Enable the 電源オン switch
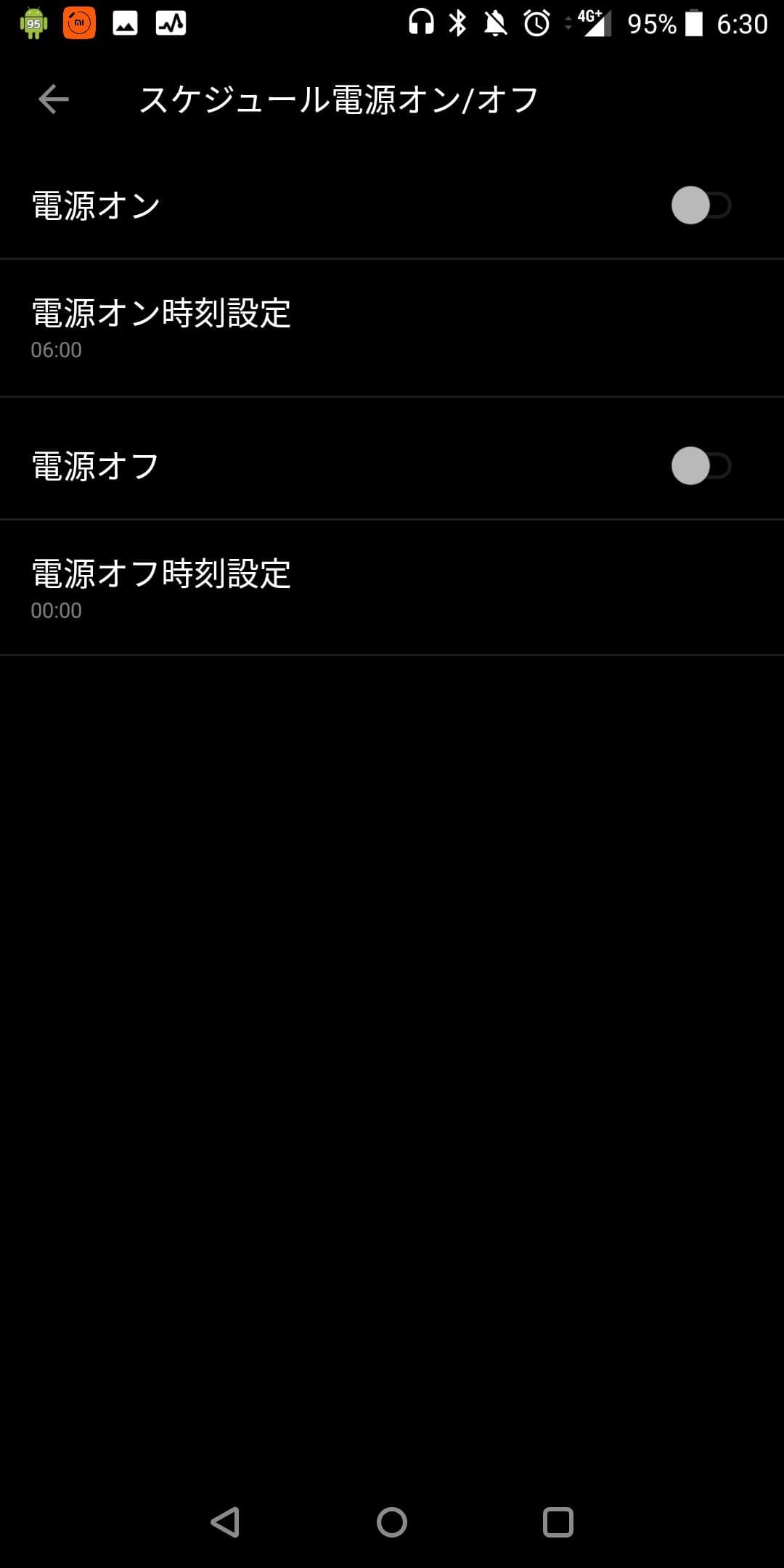This screenshot has width=784, height=1568. point(700,205)
